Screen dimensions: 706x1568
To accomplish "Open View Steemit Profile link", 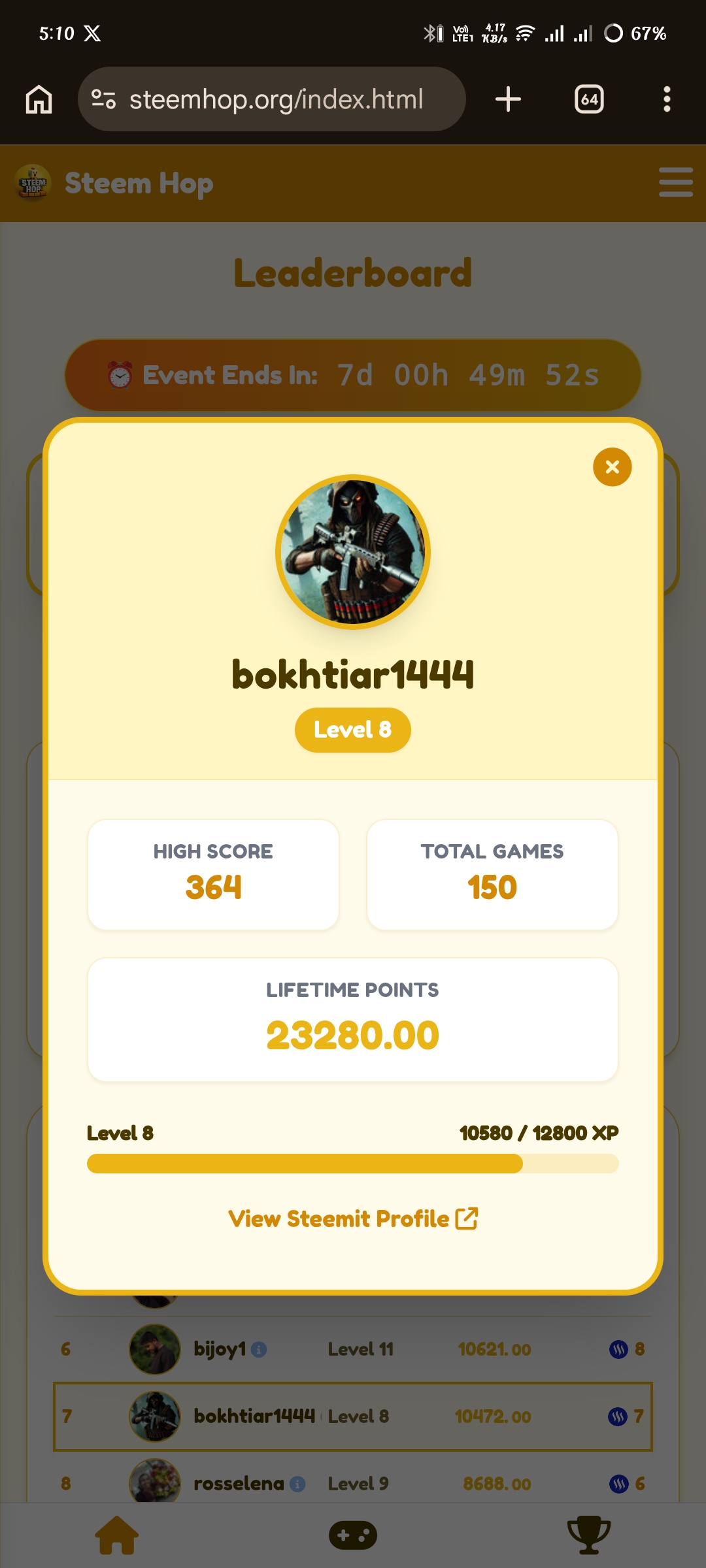I will [353, 1218].
